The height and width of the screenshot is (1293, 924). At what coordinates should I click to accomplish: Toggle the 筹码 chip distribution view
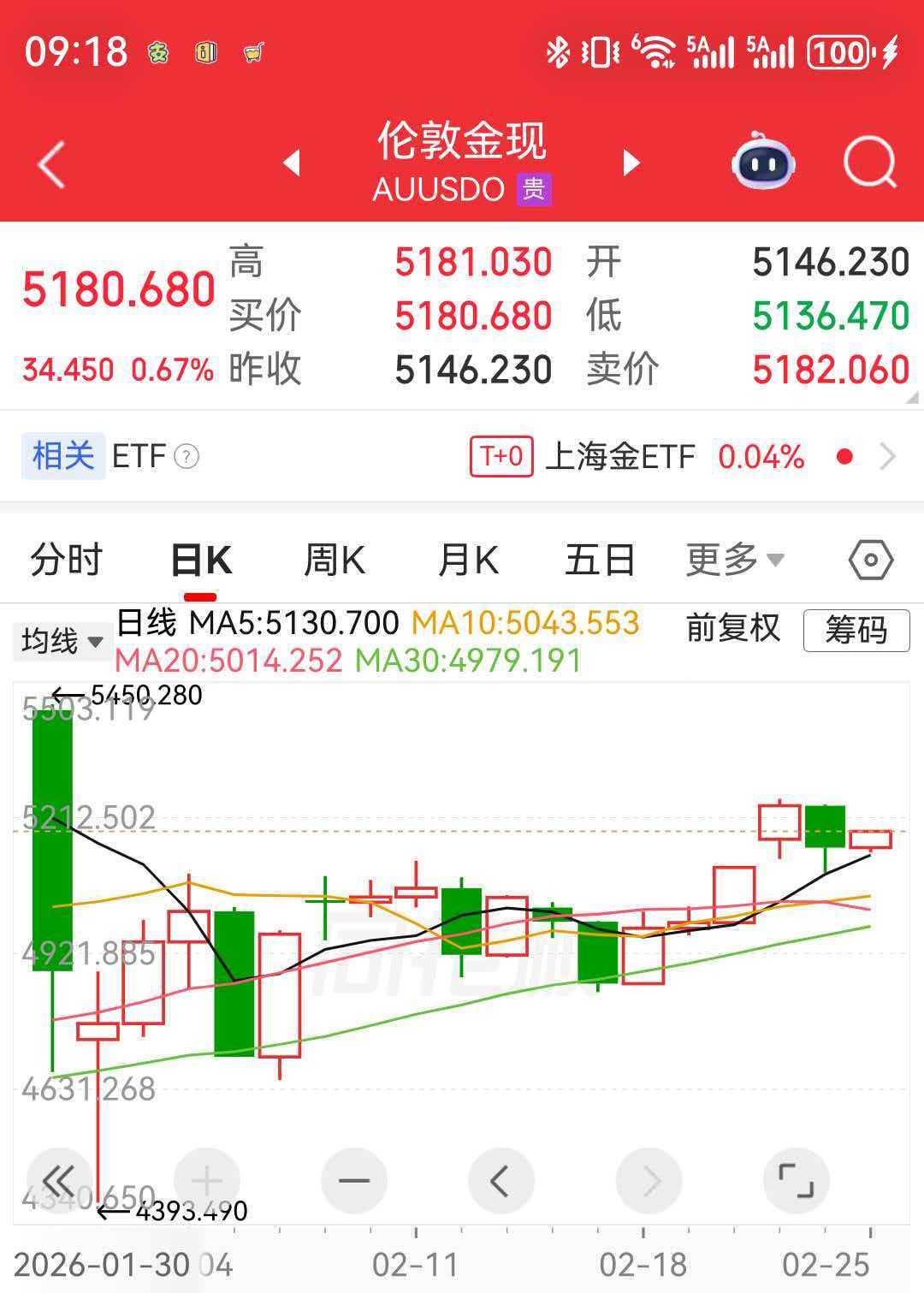pyautogui.click(x=856, y=630)
